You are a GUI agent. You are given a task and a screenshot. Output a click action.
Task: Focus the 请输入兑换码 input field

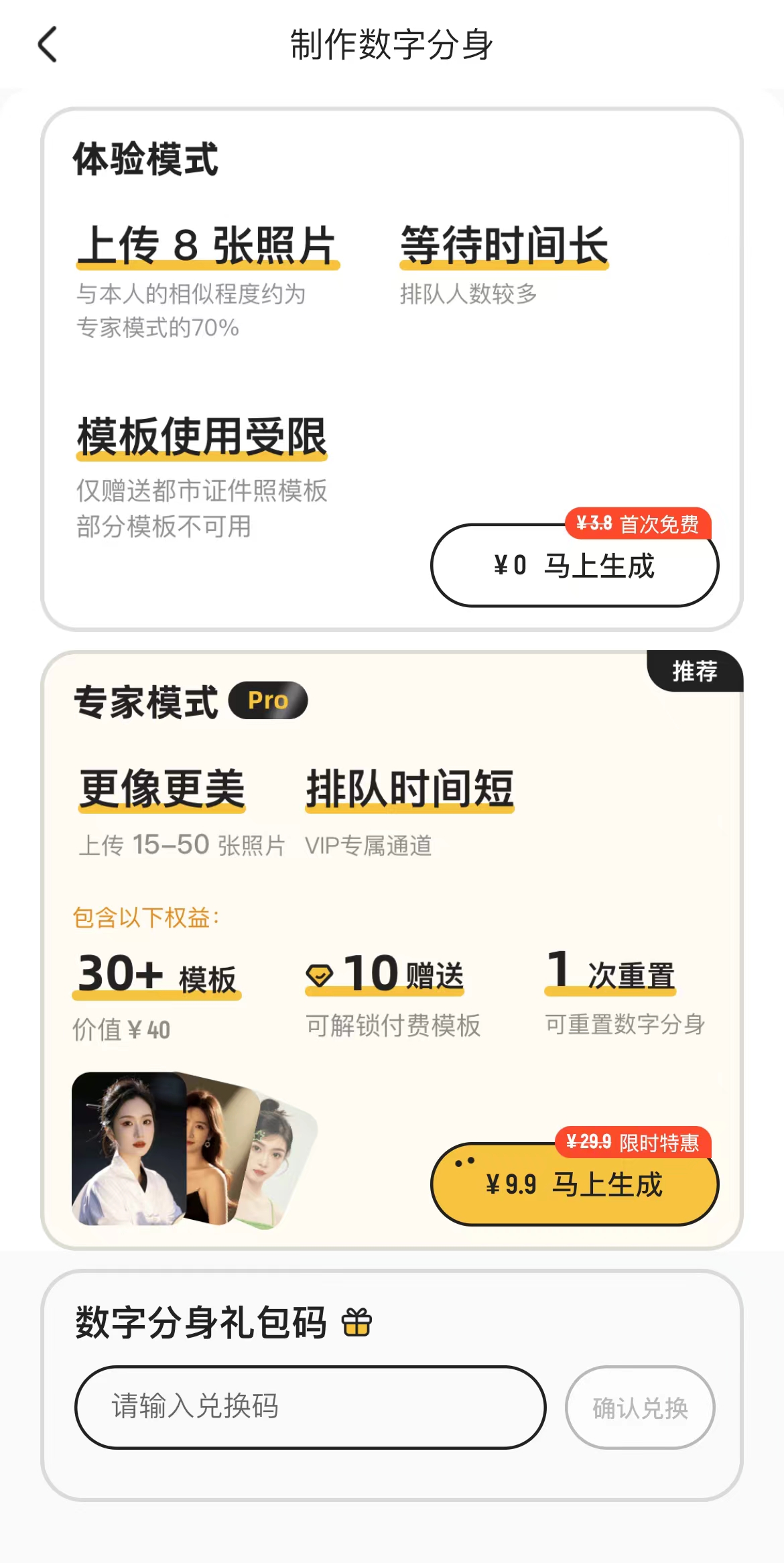click(310, 1407)
